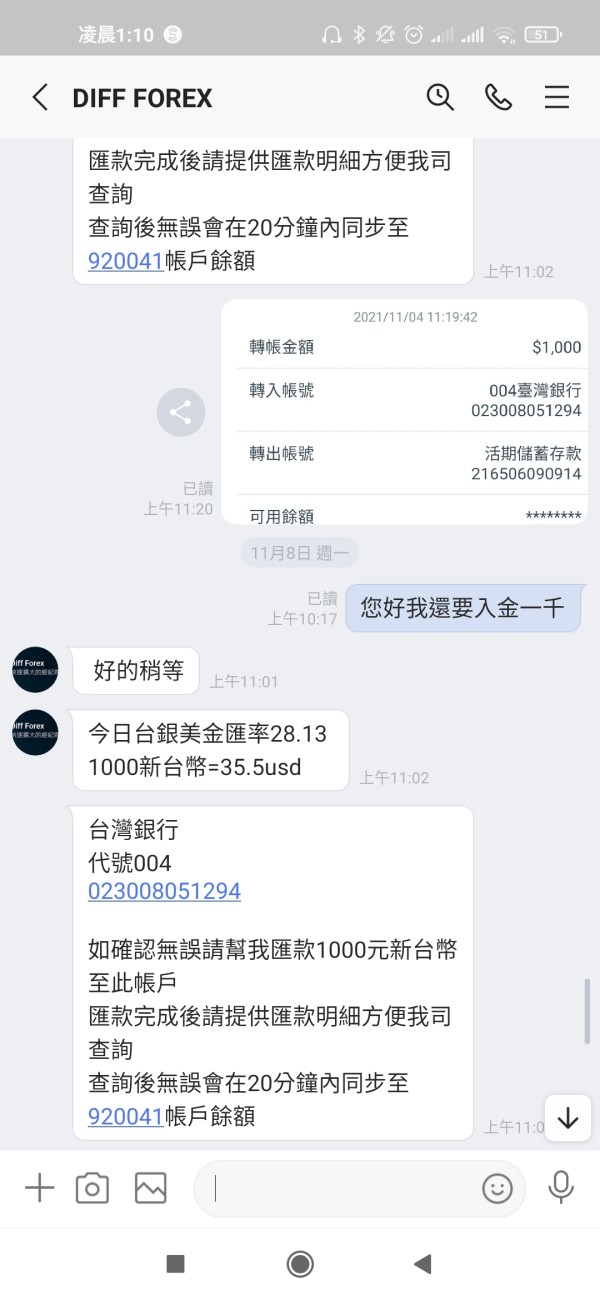Launch the camera from the chat bar
600x1300 pixels.
coord(92,1188)
